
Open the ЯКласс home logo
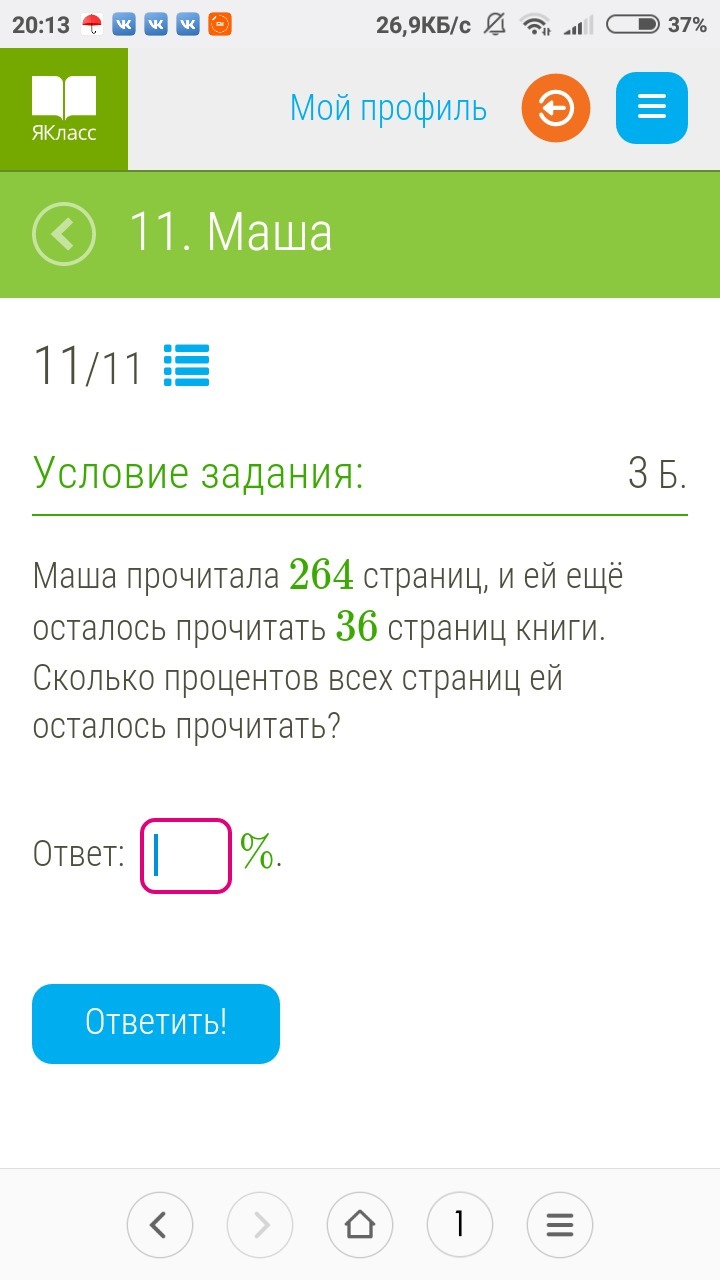[x=64, y=109]
